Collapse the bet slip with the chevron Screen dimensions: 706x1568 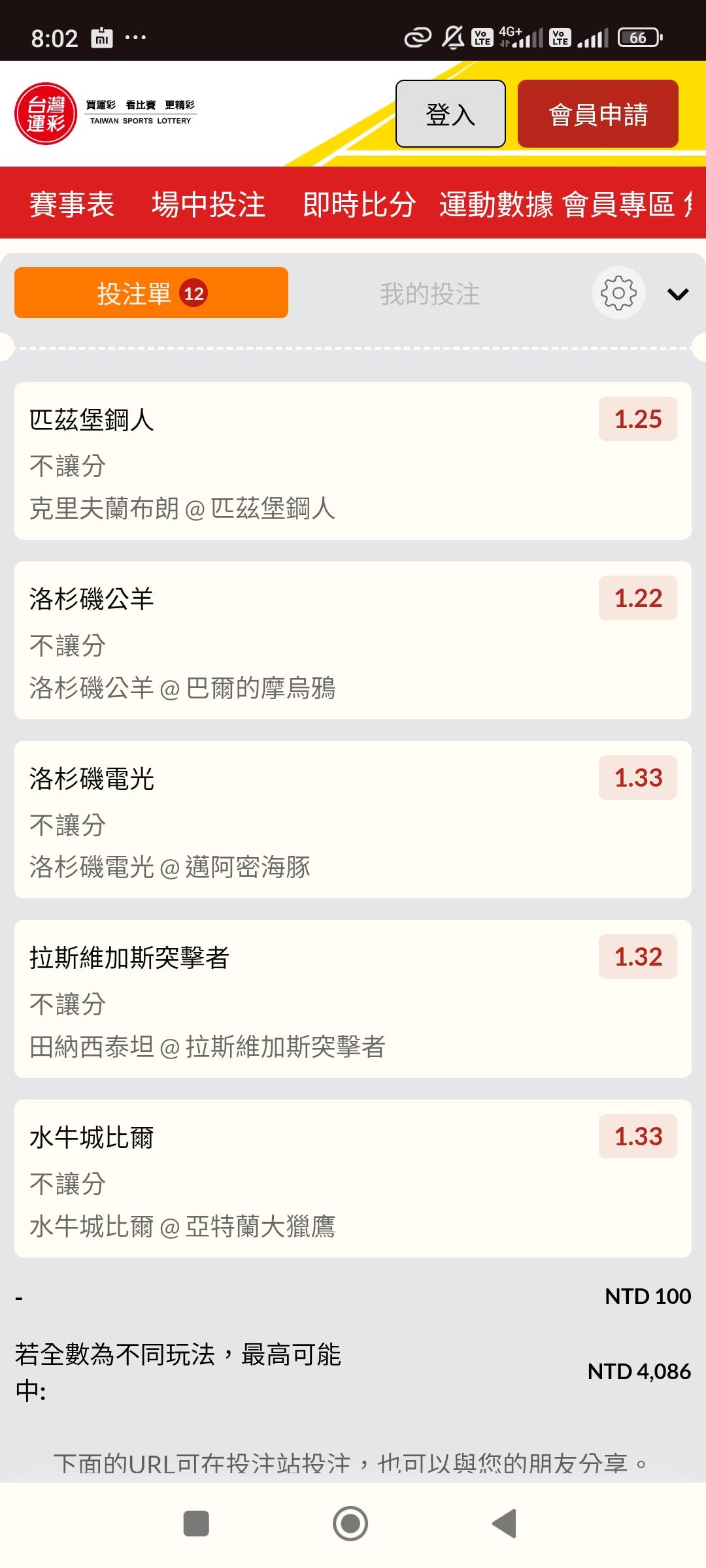tap(678, 294)
